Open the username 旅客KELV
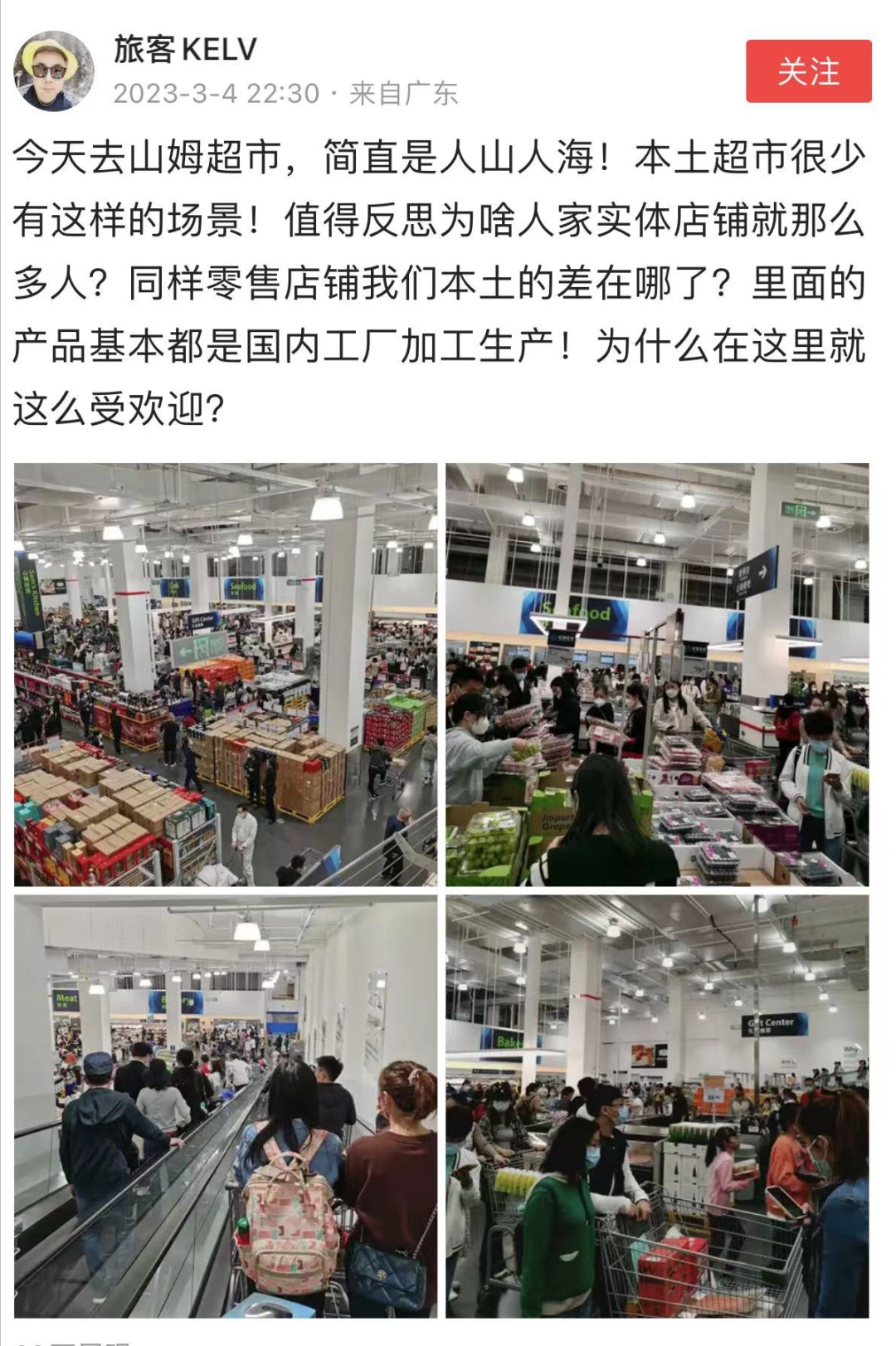 coord(185,50)
